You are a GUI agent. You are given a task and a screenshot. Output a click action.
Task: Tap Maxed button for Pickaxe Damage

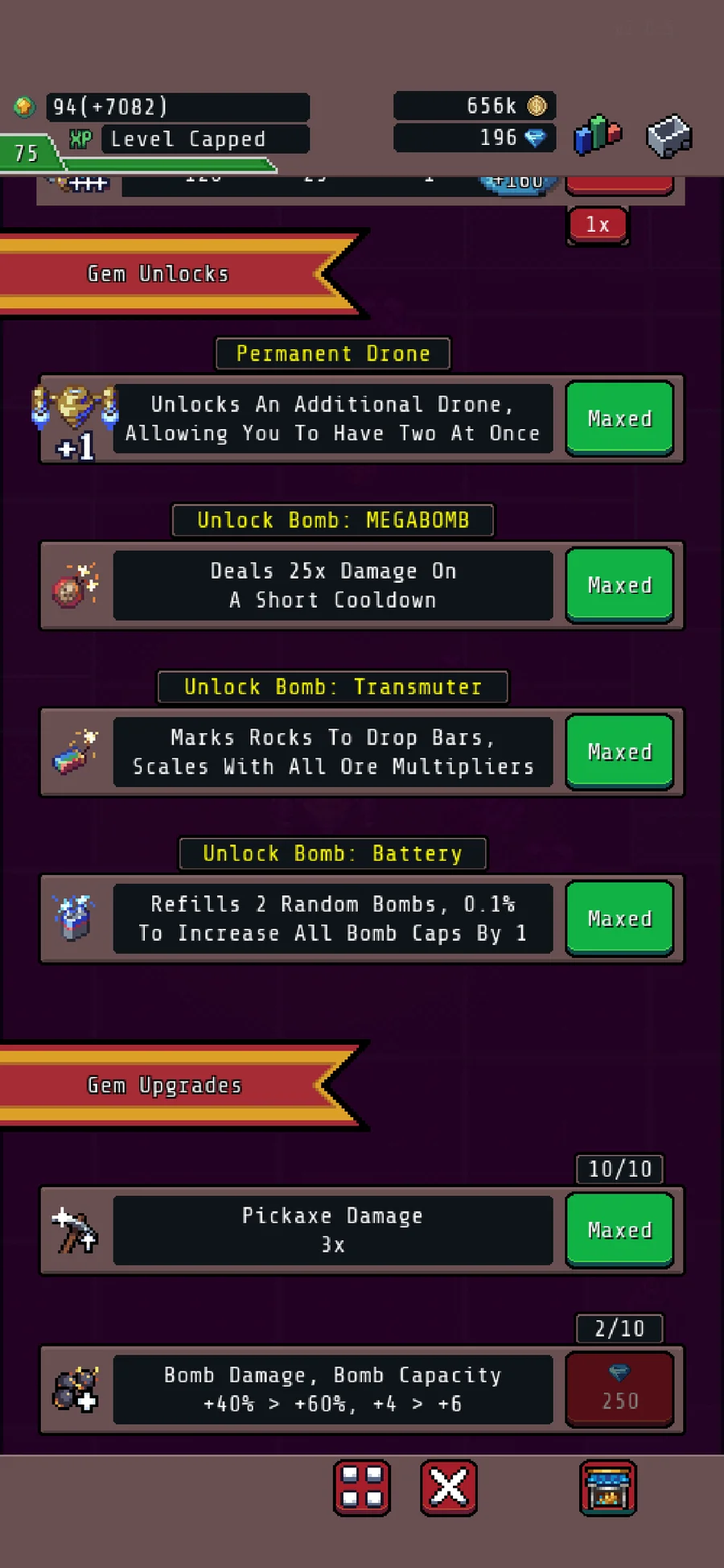click(x=619, y=1230)
